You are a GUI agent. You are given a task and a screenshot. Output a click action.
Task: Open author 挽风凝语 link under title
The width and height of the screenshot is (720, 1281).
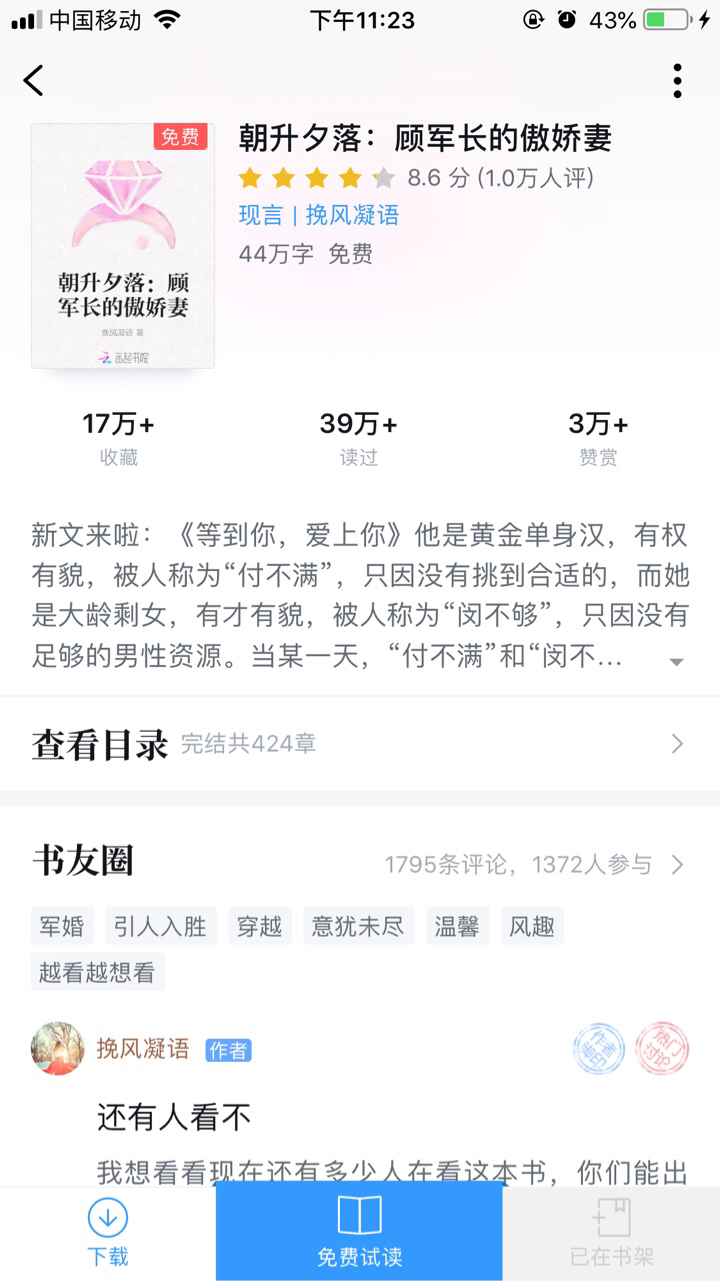[x=352, y=215]
